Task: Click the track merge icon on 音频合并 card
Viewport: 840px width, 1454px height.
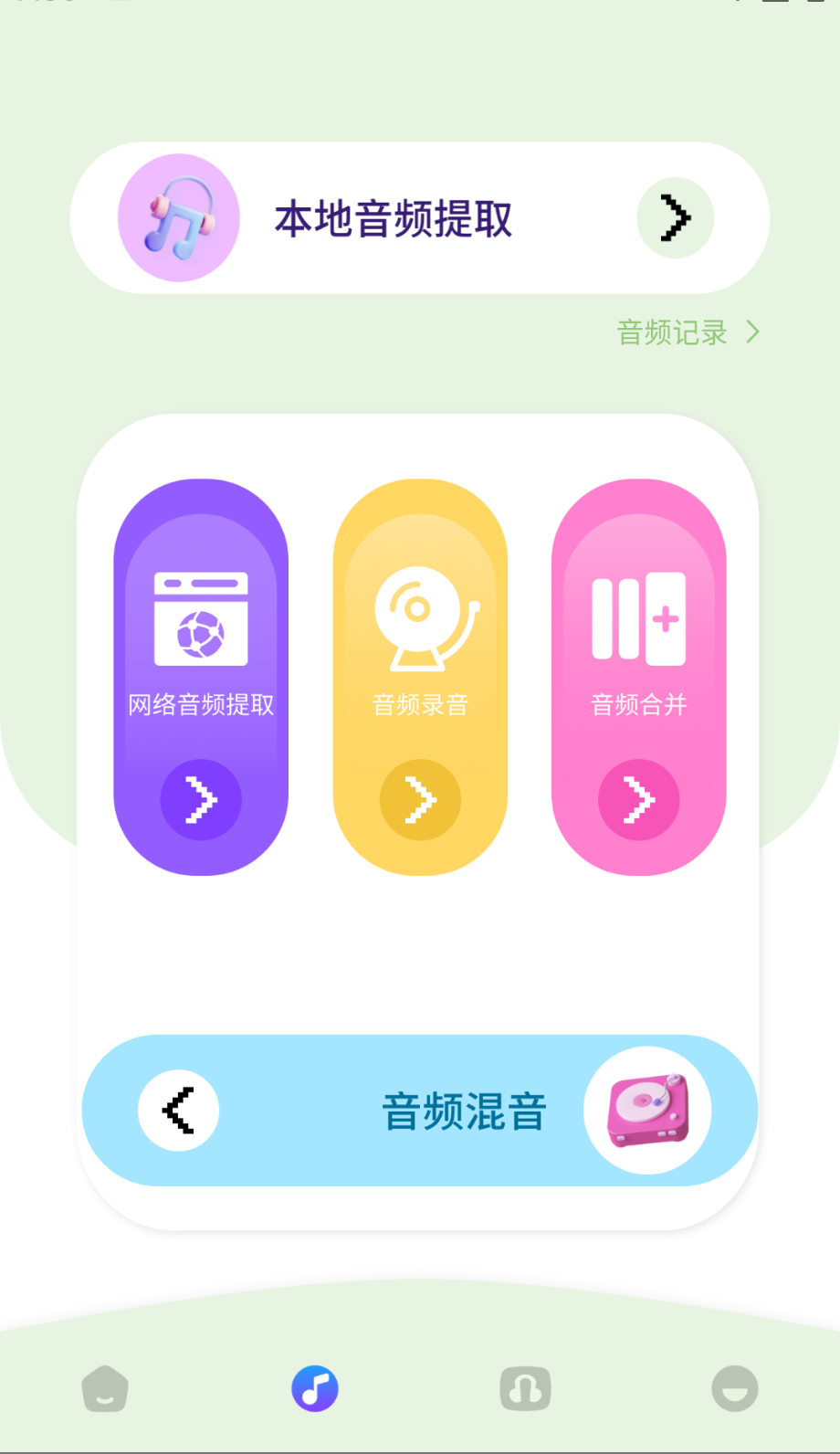Action: (638, 617)
